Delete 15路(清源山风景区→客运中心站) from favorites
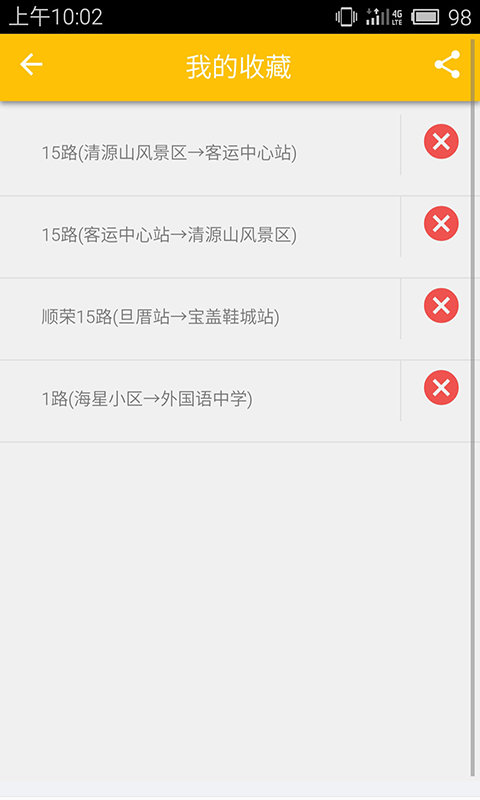This screenshot has width=480, height=800. pos(441,141)
